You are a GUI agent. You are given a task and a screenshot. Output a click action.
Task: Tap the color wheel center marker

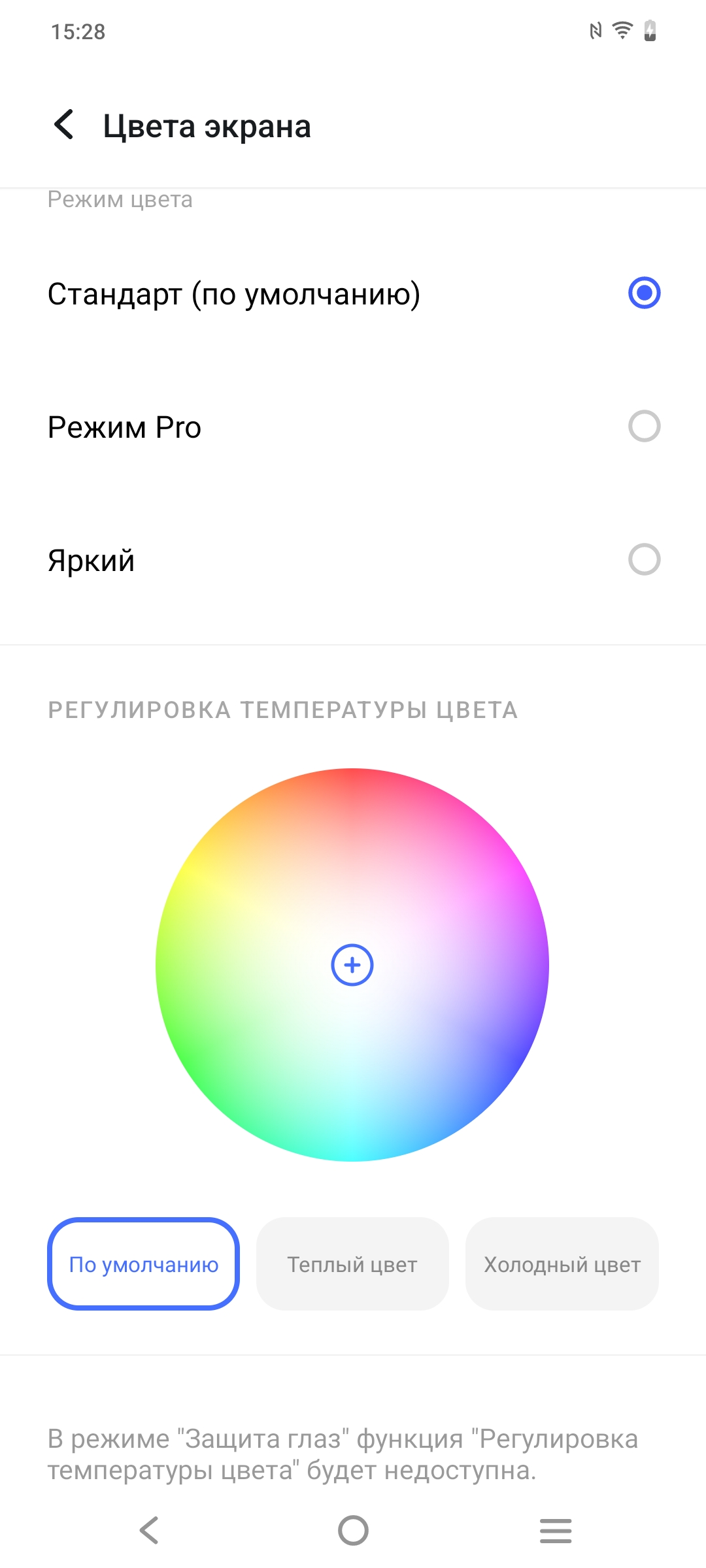click(x=352, y=965)
